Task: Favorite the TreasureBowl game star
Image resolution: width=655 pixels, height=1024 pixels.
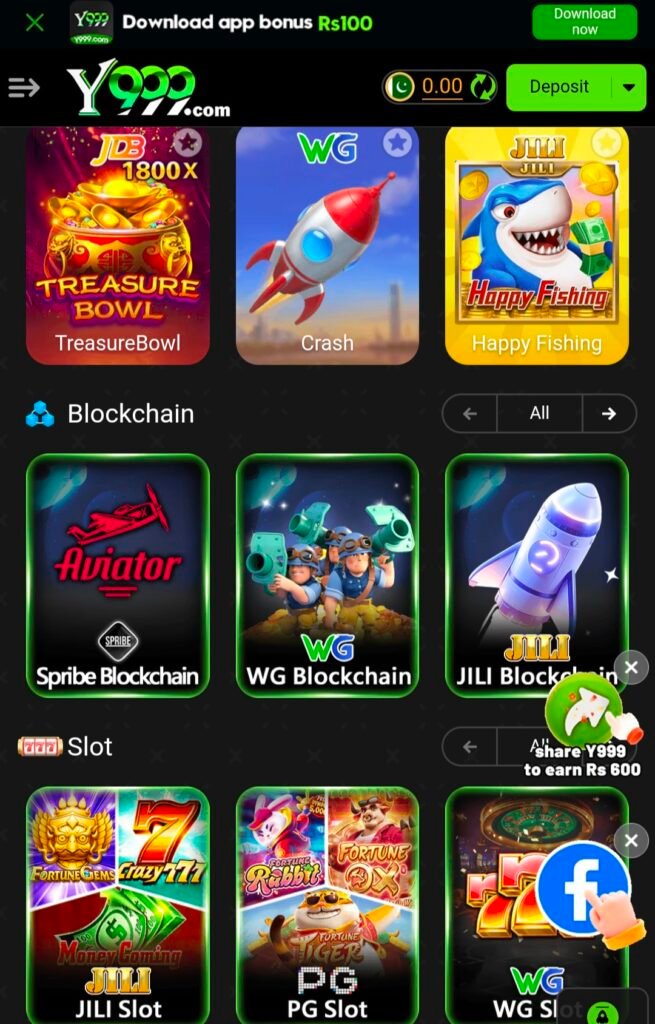Action: [x=187, y=143]
